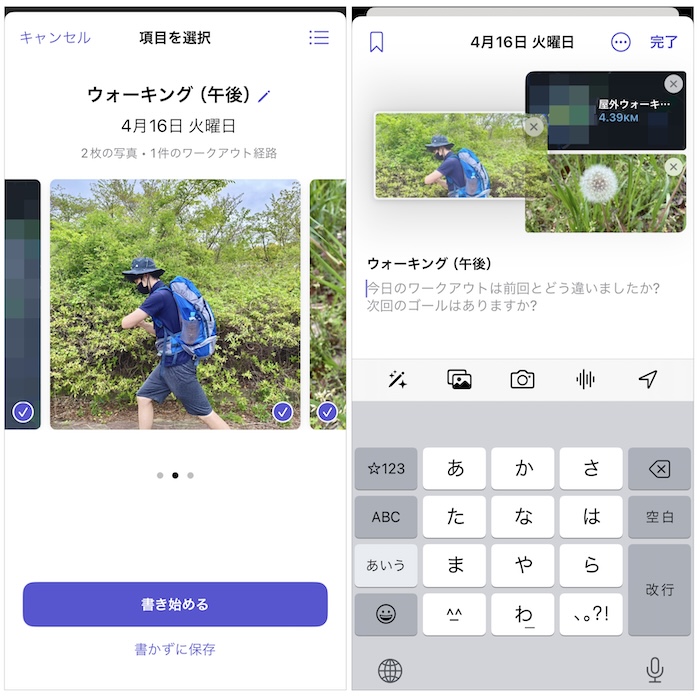The height and width of the screenshot is (700, 700).
Task: Hit the 改行 return key
Action: pyautogui.click(x=659, y=590)
